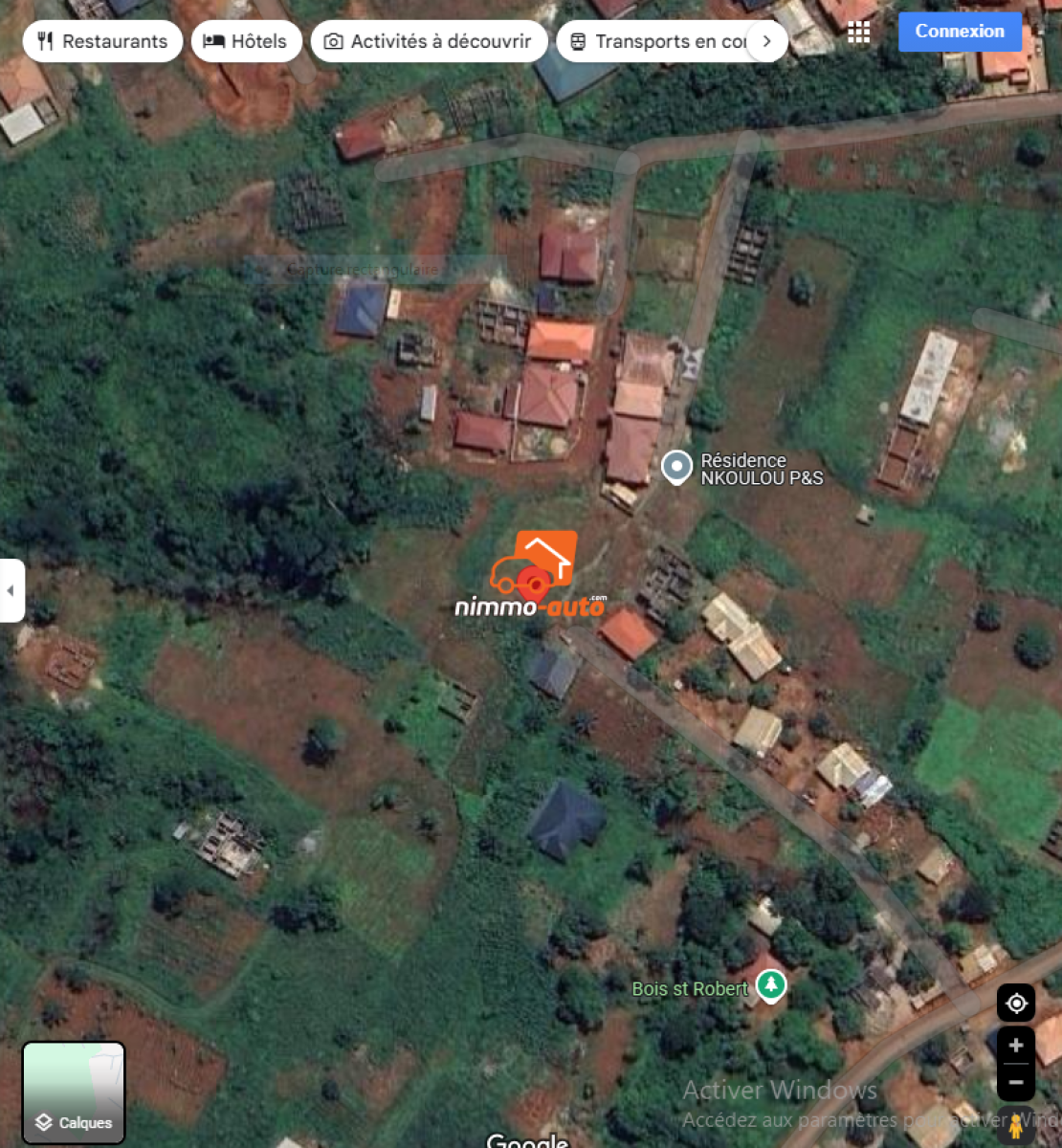Zoom in on the map
1062x1148 pixels.
click(x=1015, y=1046)
